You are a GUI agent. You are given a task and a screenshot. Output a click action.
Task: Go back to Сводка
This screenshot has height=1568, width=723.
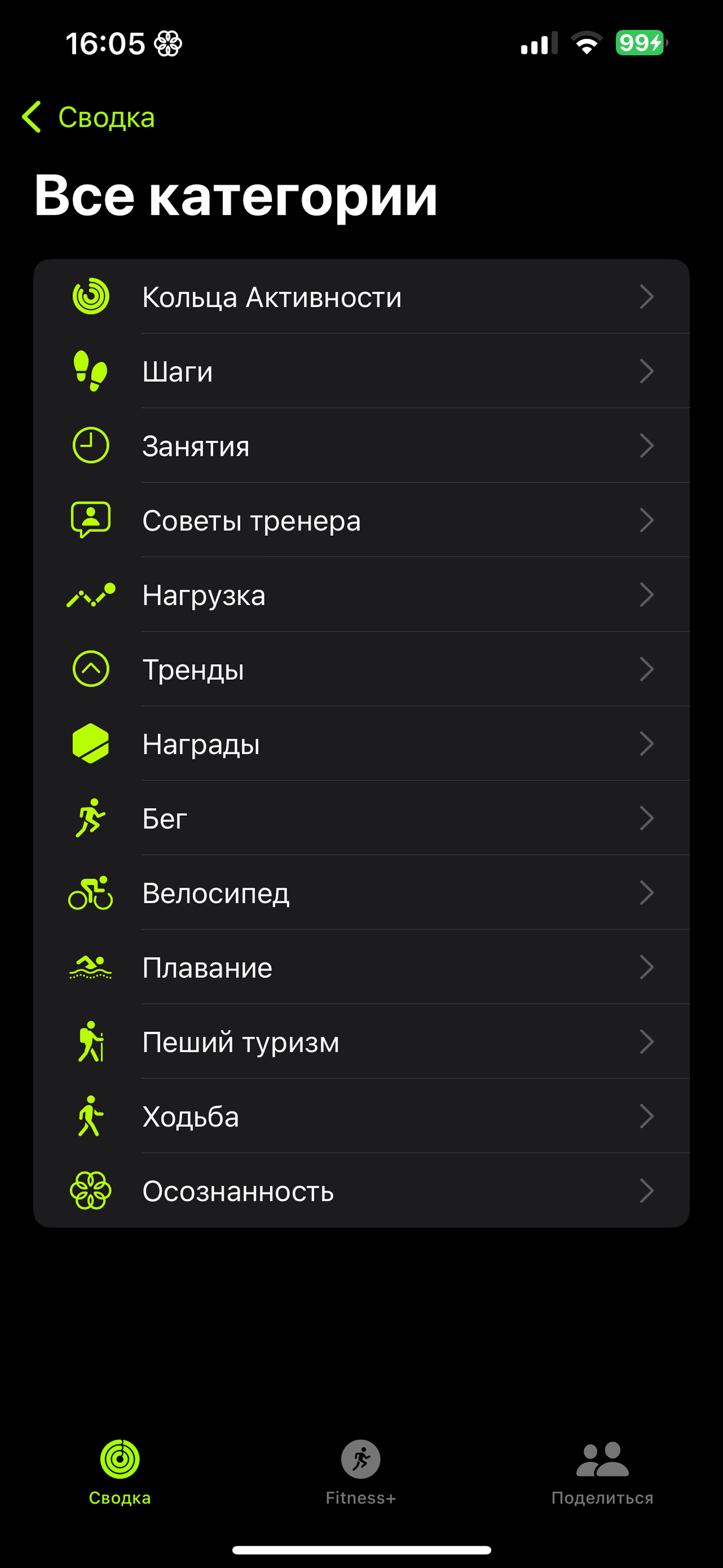(89, 117)
